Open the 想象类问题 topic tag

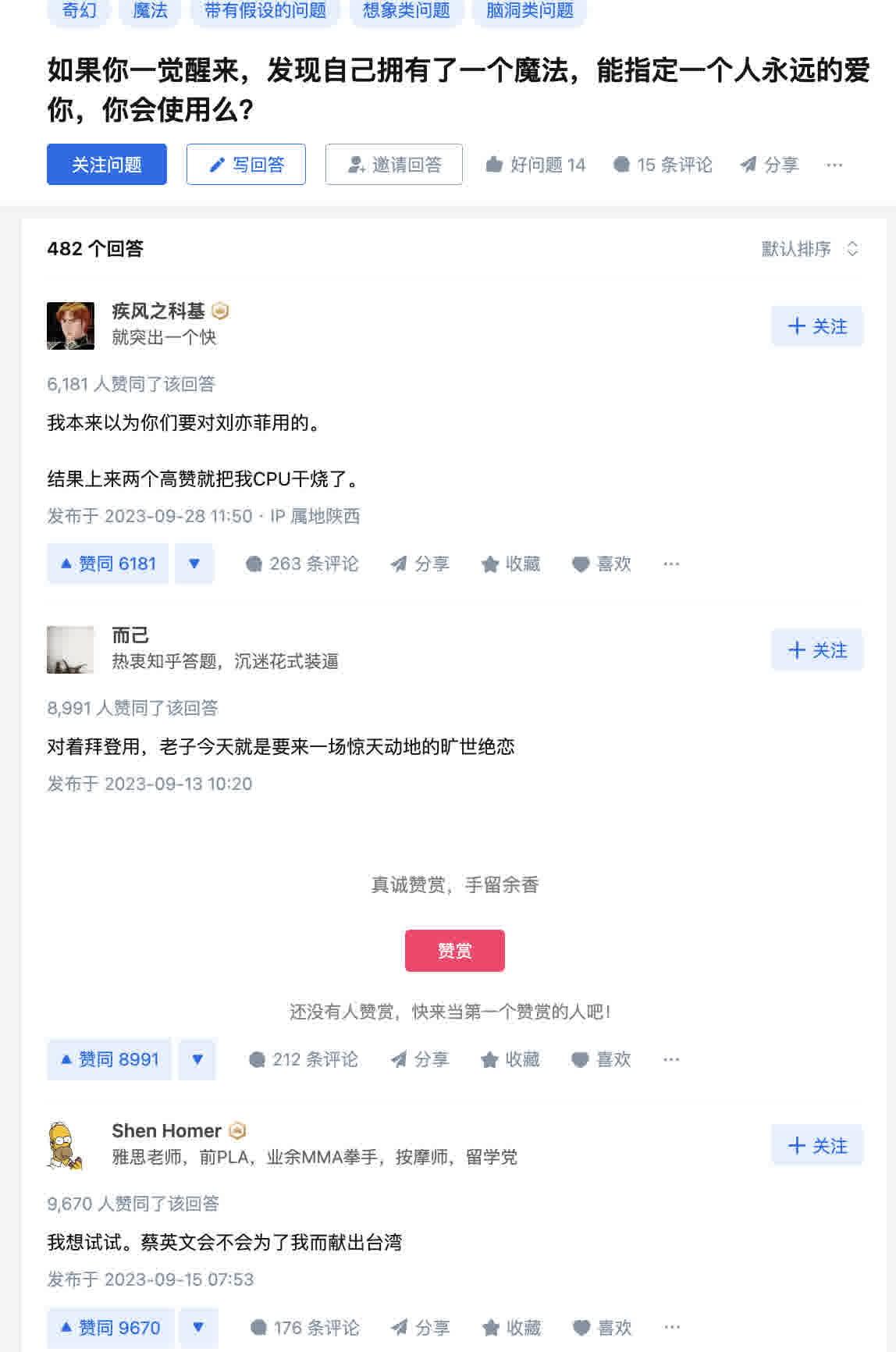407,11
